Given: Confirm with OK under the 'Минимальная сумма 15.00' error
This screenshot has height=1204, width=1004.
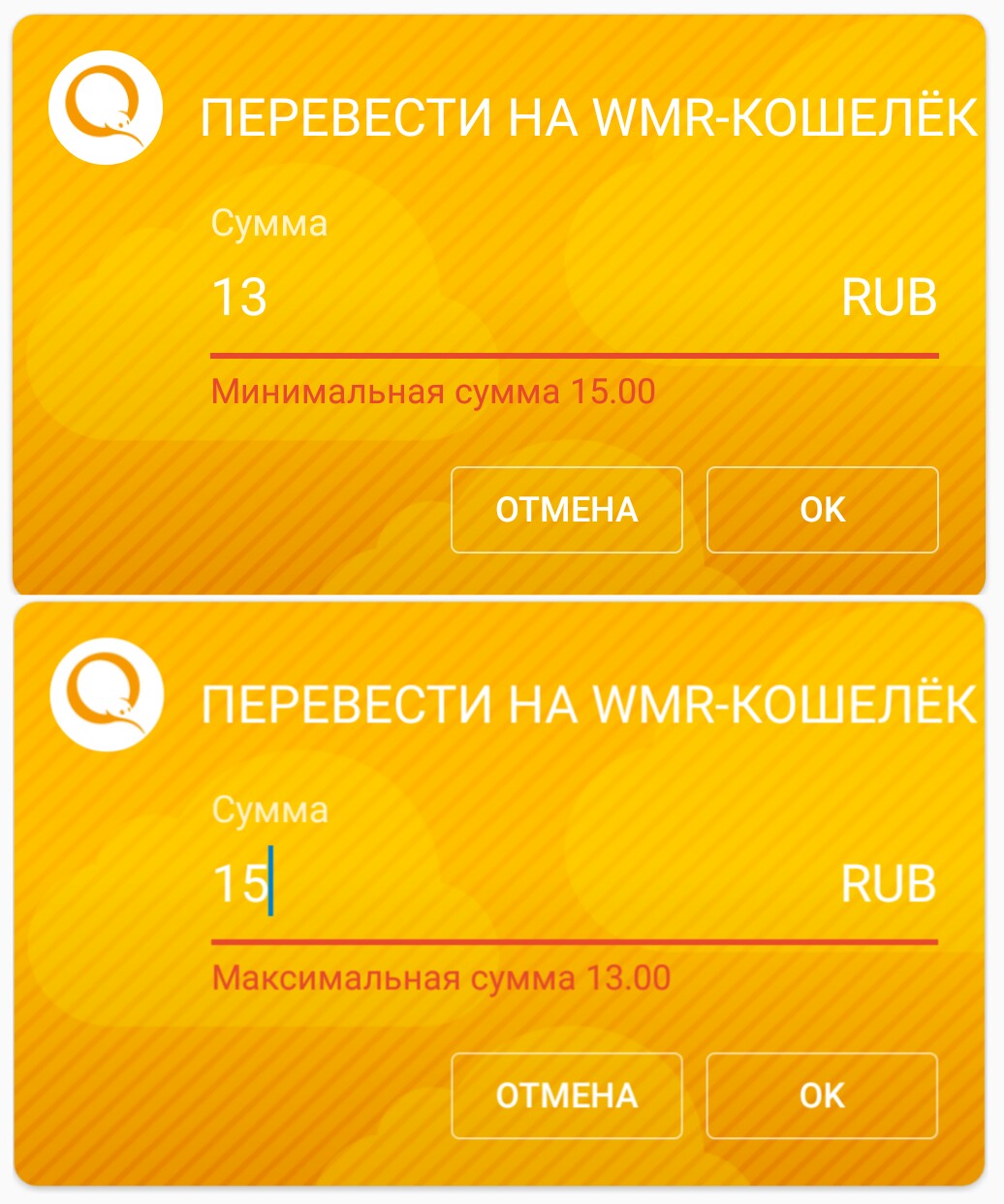Looking at the screenshot, I should tap(822, 510).
